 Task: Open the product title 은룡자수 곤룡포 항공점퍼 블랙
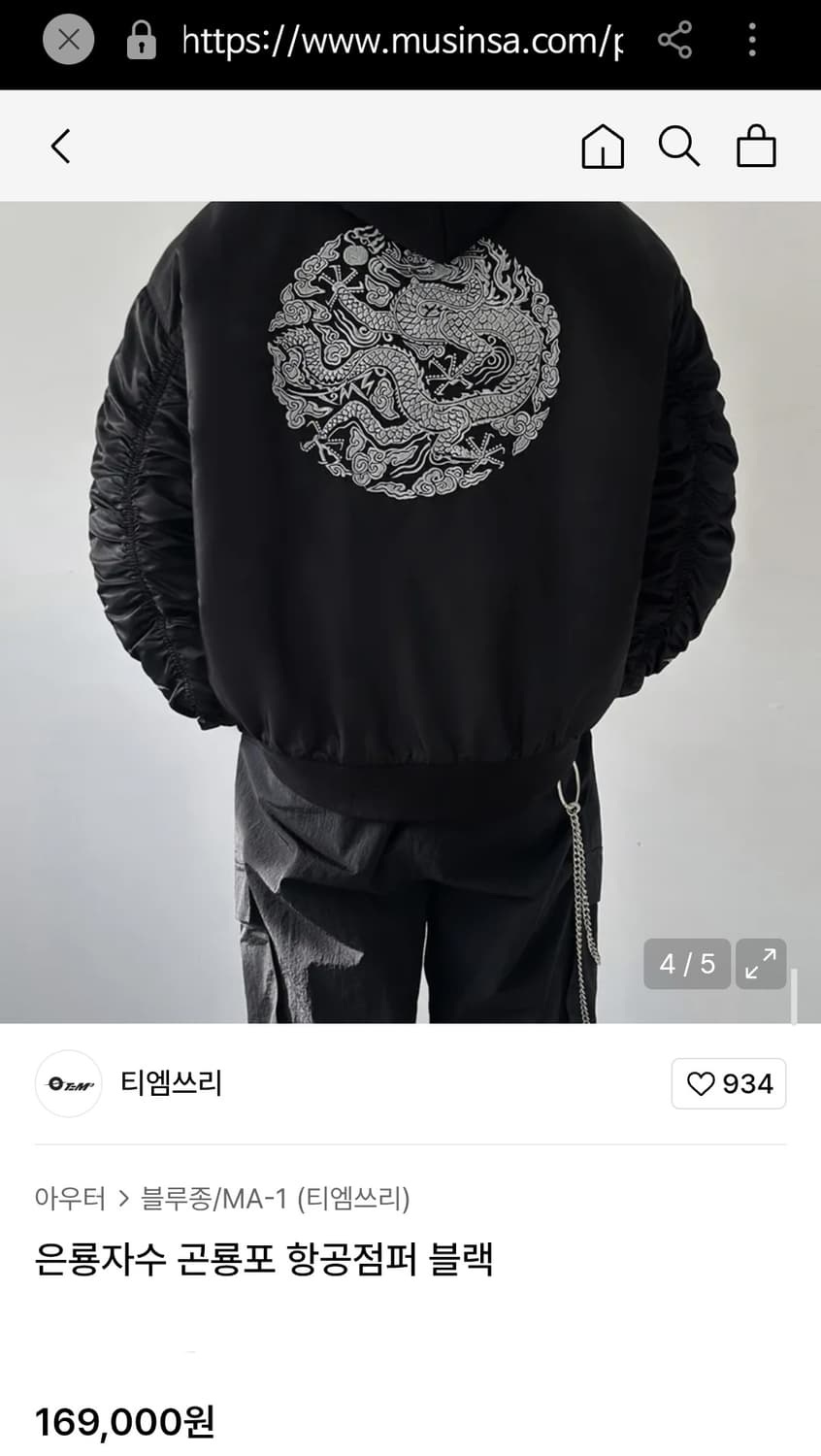(264, 1257)
